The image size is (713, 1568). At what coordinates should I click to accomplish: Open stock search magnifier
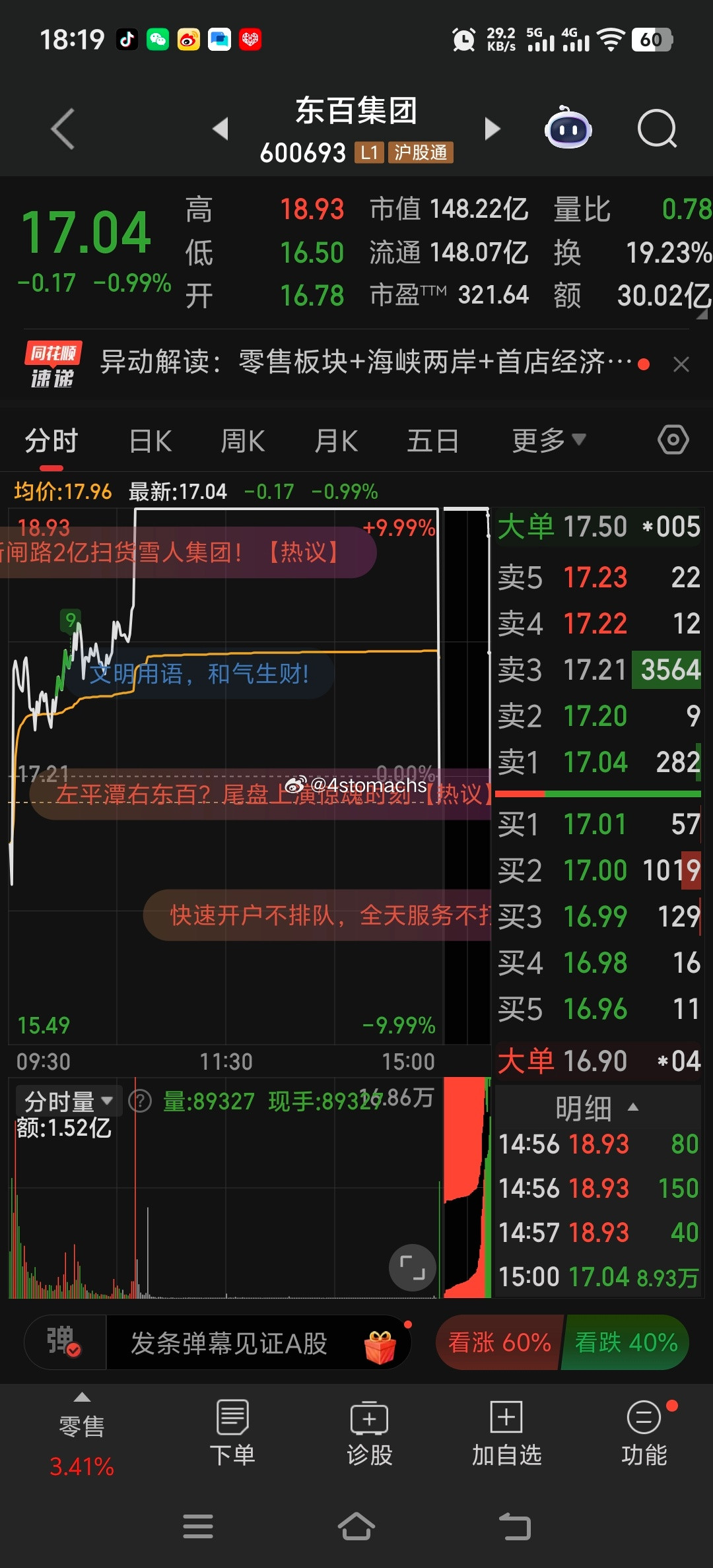click(658, 129)
